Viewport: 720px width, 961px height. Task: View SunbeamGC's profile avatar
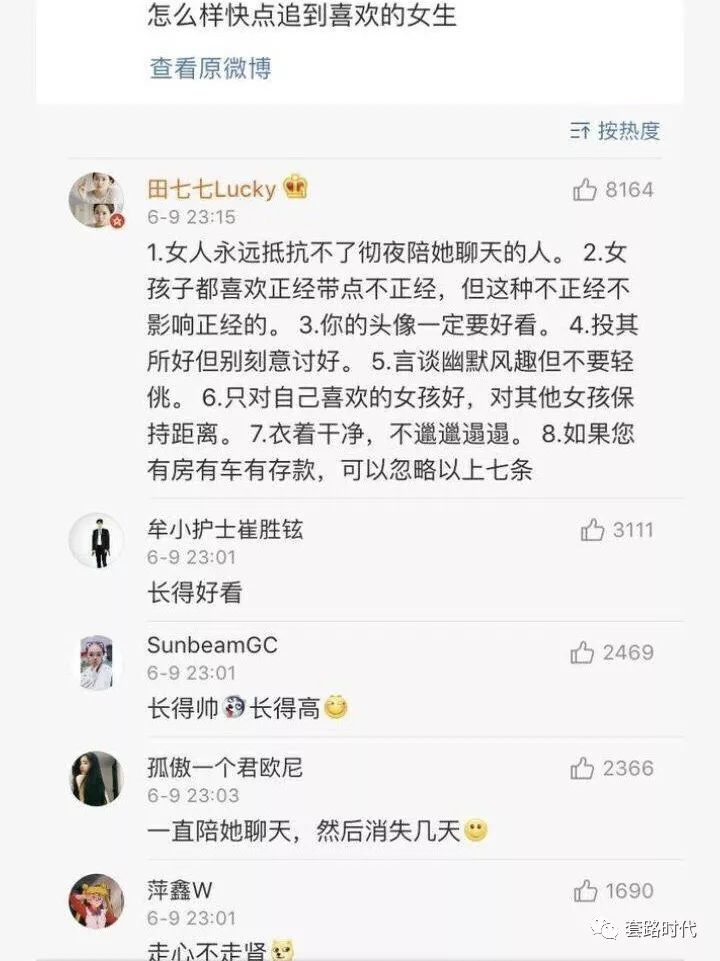click(96, 662)
